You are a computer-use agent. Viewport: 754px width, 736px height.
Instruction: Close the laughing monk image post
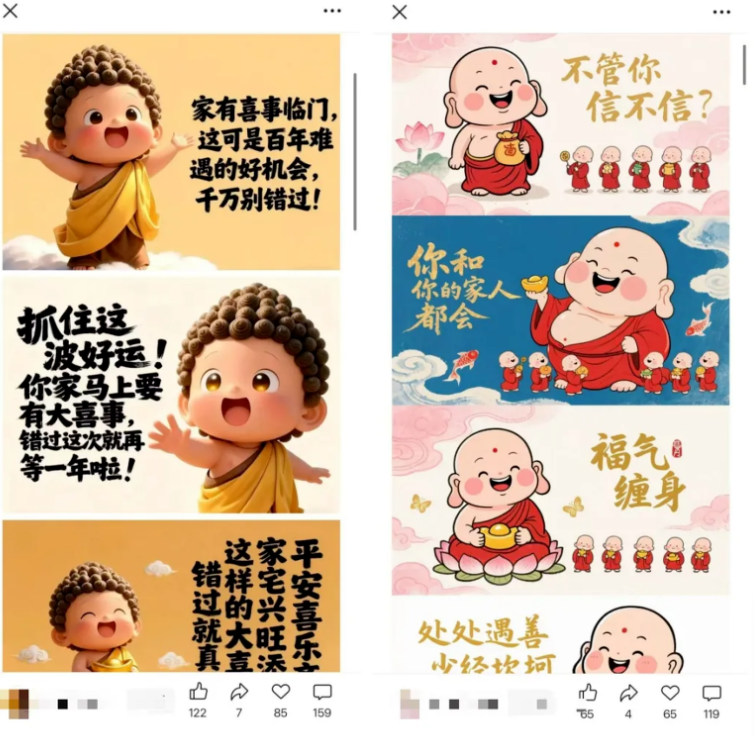400,12
